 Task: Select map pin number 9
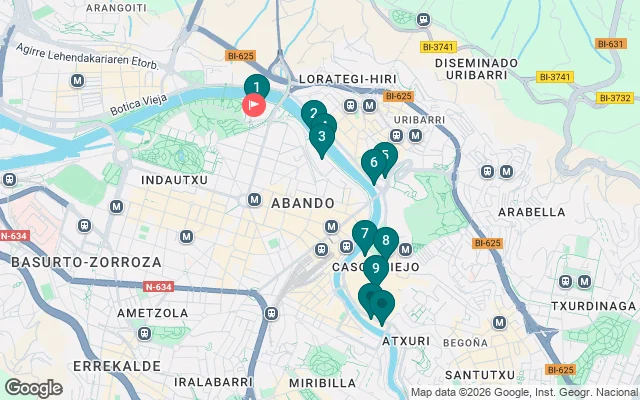click(x=374, y=268)
